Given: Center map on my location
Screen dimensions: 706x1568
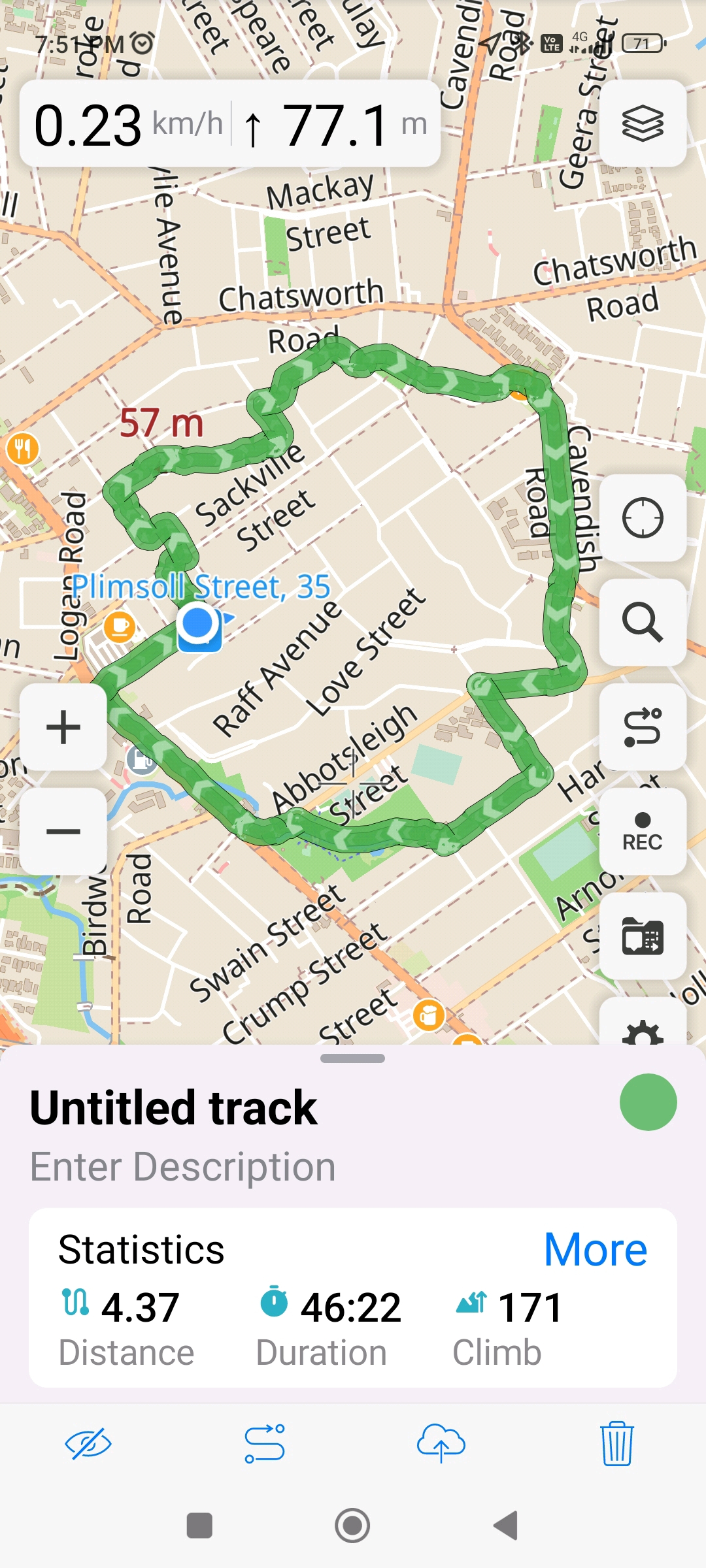Looking at the screenshot, I should point(643,518).
